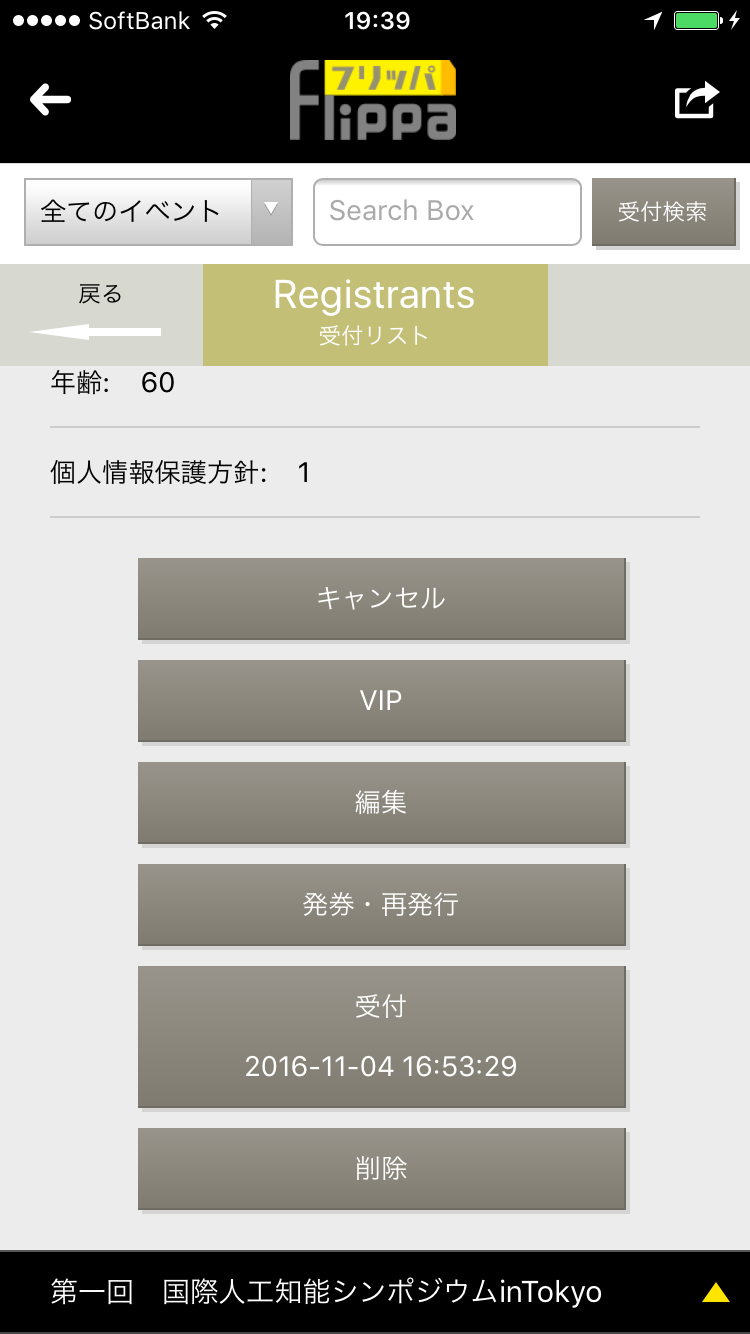Mark registrant as VIP
750x1334 pixels.
(x=381, y=700)
